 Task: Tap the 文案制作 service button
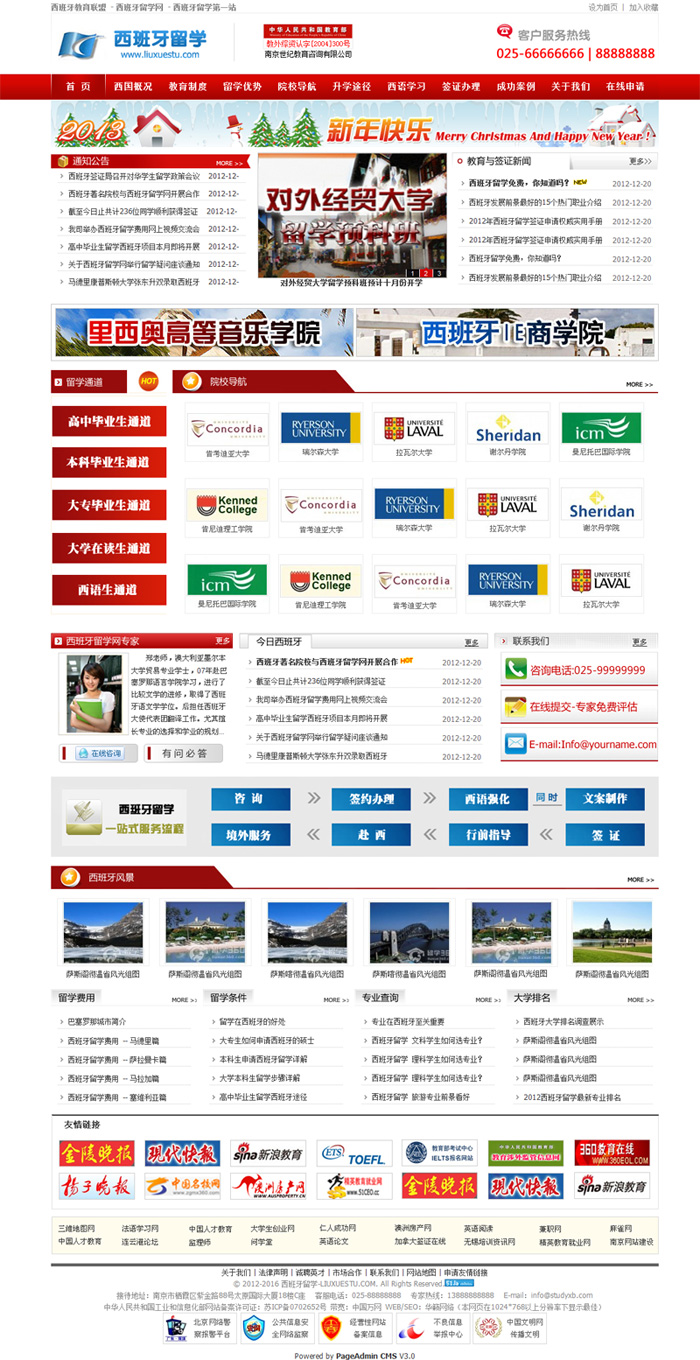605,799
